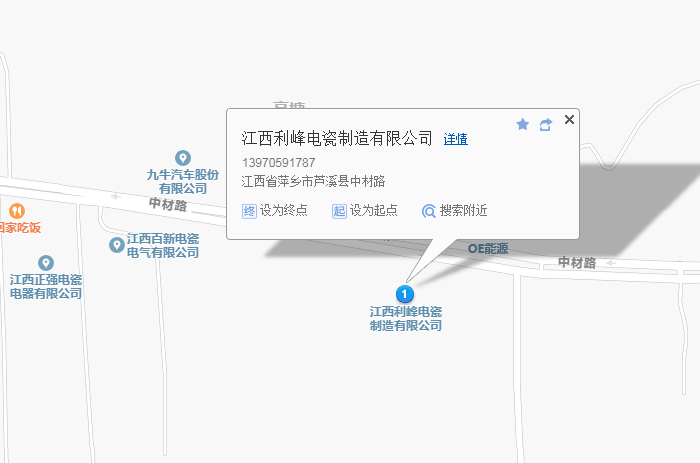
Task: Share this location
Action: pos(545,124)
